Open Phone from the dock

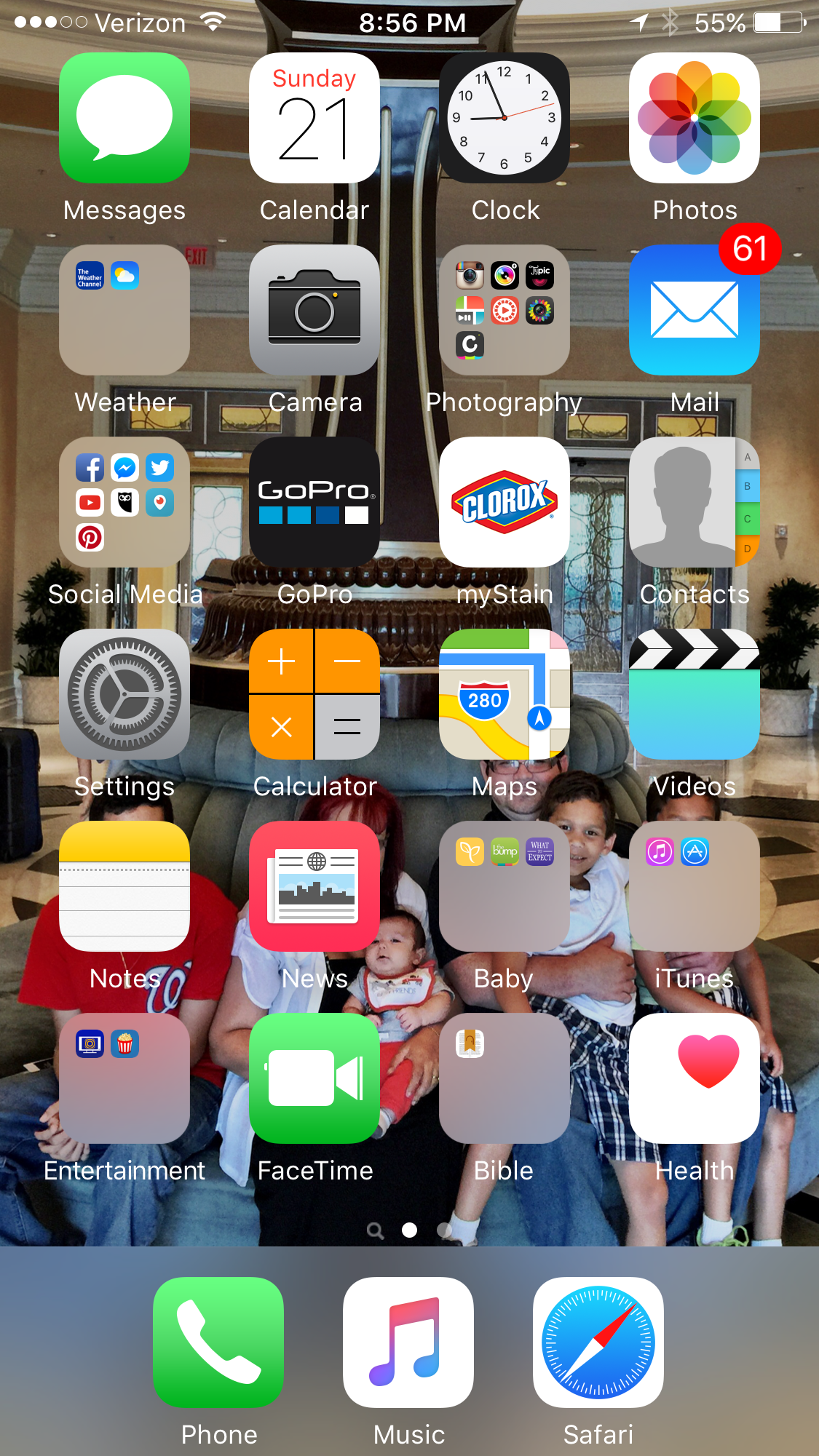218,1342
